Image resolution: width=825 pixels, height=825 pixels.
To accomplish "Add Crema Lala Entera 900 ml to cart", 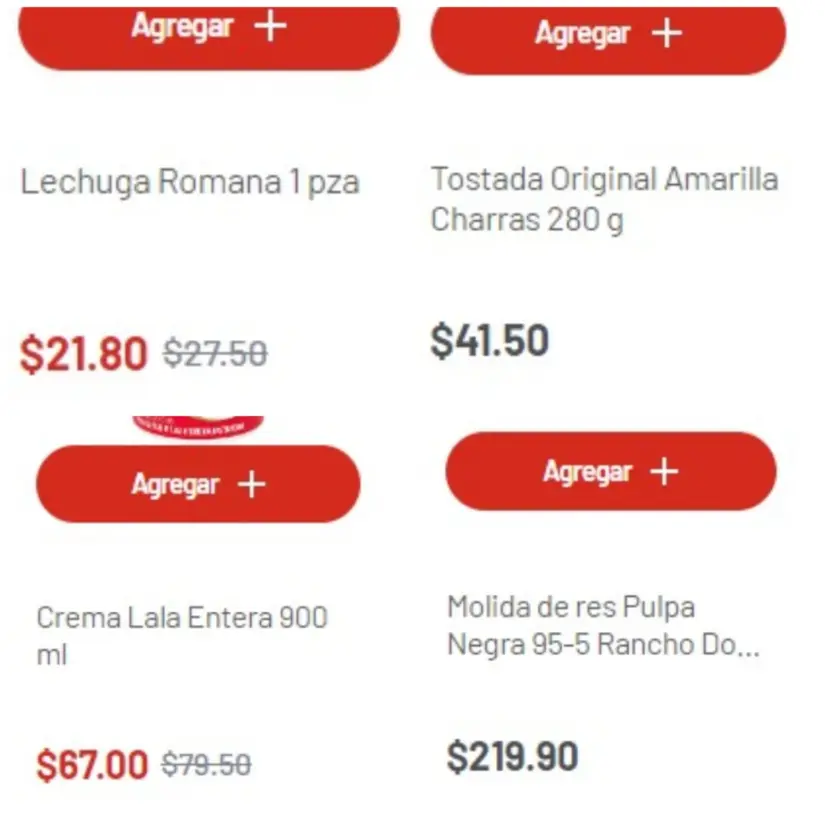I will point(198,485).
